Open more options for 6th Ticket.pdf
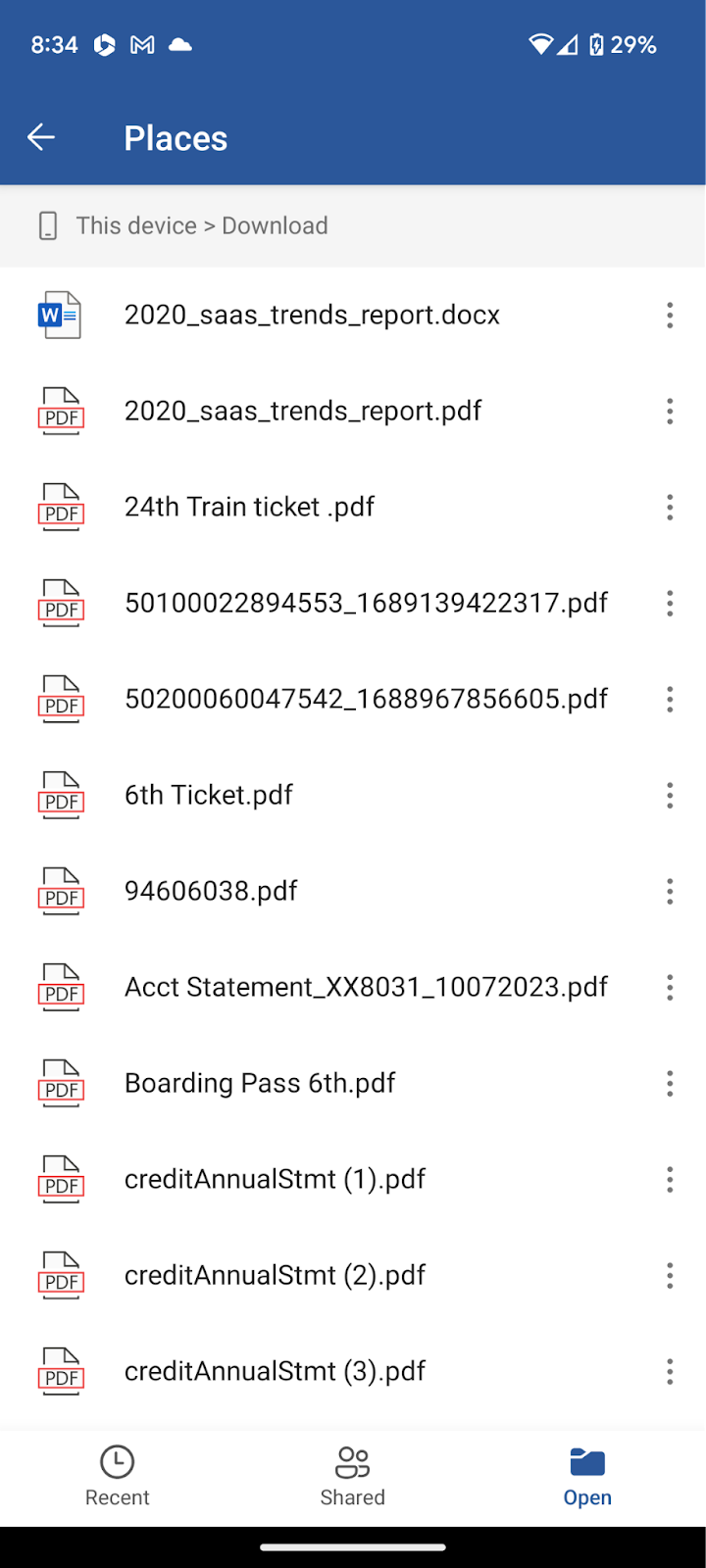Viewport: 706px width, 1568px height. pyautogui.click(x=670, y=795)
